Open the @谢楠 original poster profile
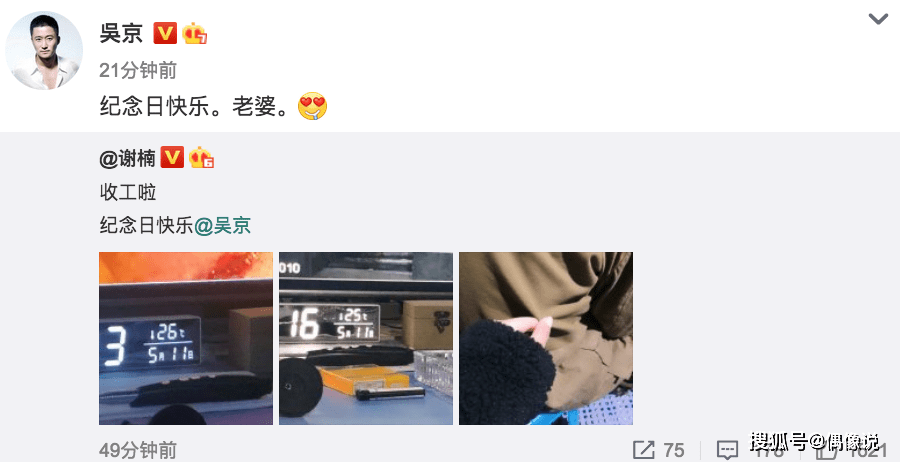 click(127, 158)
